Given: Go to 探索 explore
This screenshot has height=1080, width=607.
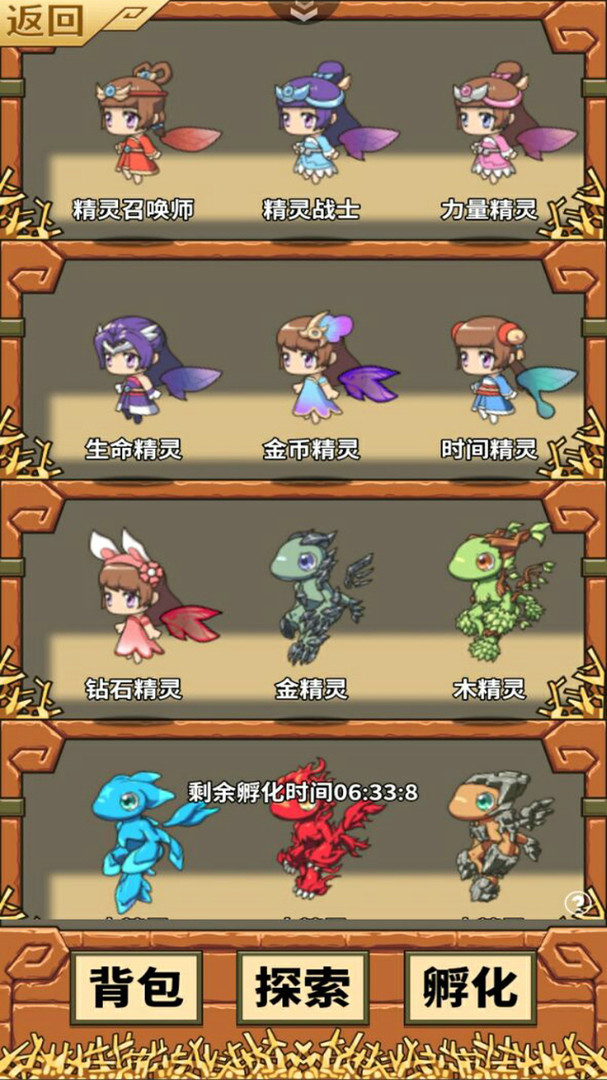Looking at the screenshot, I should click(303, 988).
